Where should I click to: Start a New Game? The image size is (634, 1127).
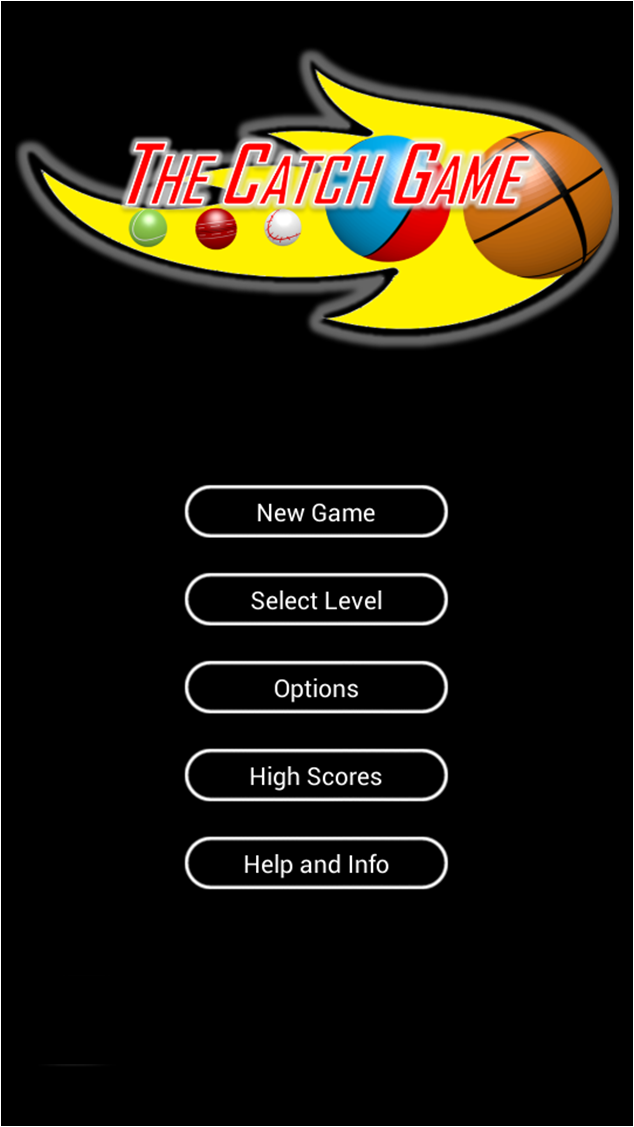(x=316, y=512)
